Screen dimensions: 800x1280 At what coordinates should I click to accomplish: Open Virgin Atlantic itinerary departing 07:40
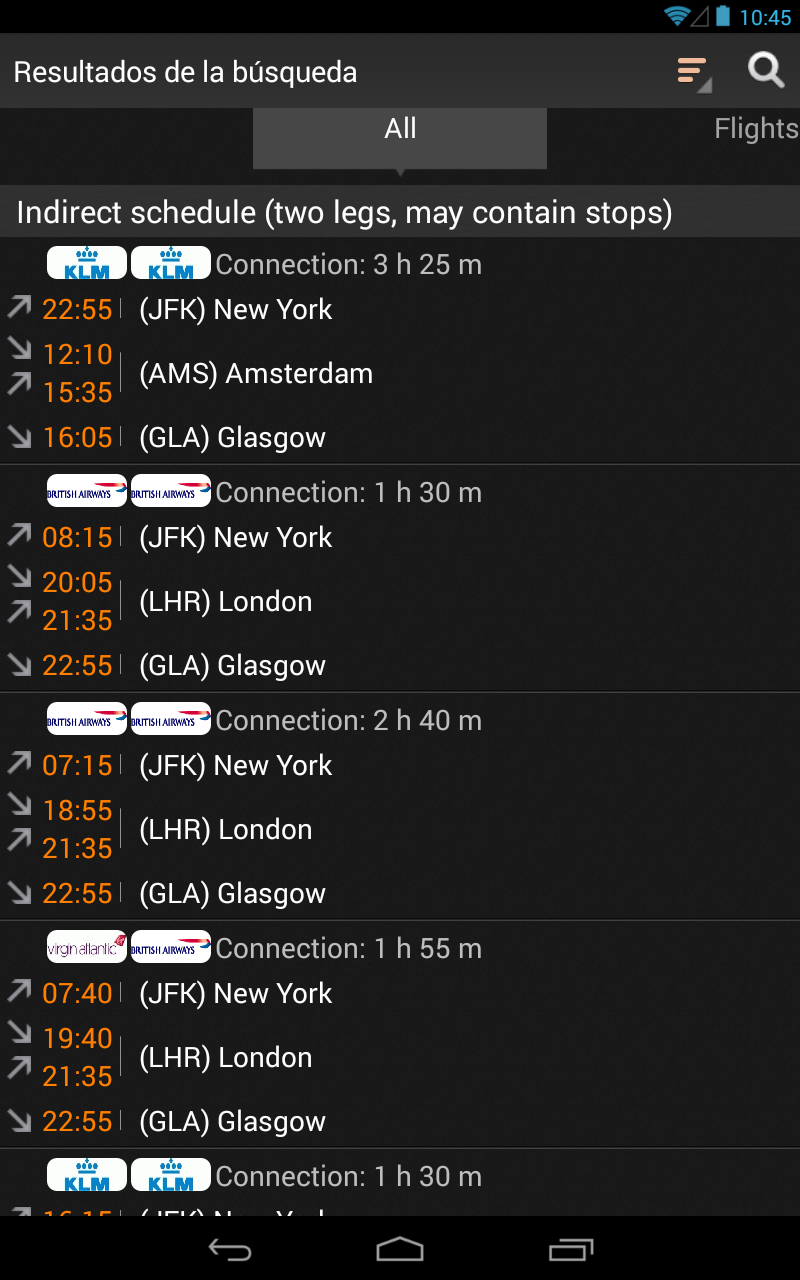tap(400, 1035)
